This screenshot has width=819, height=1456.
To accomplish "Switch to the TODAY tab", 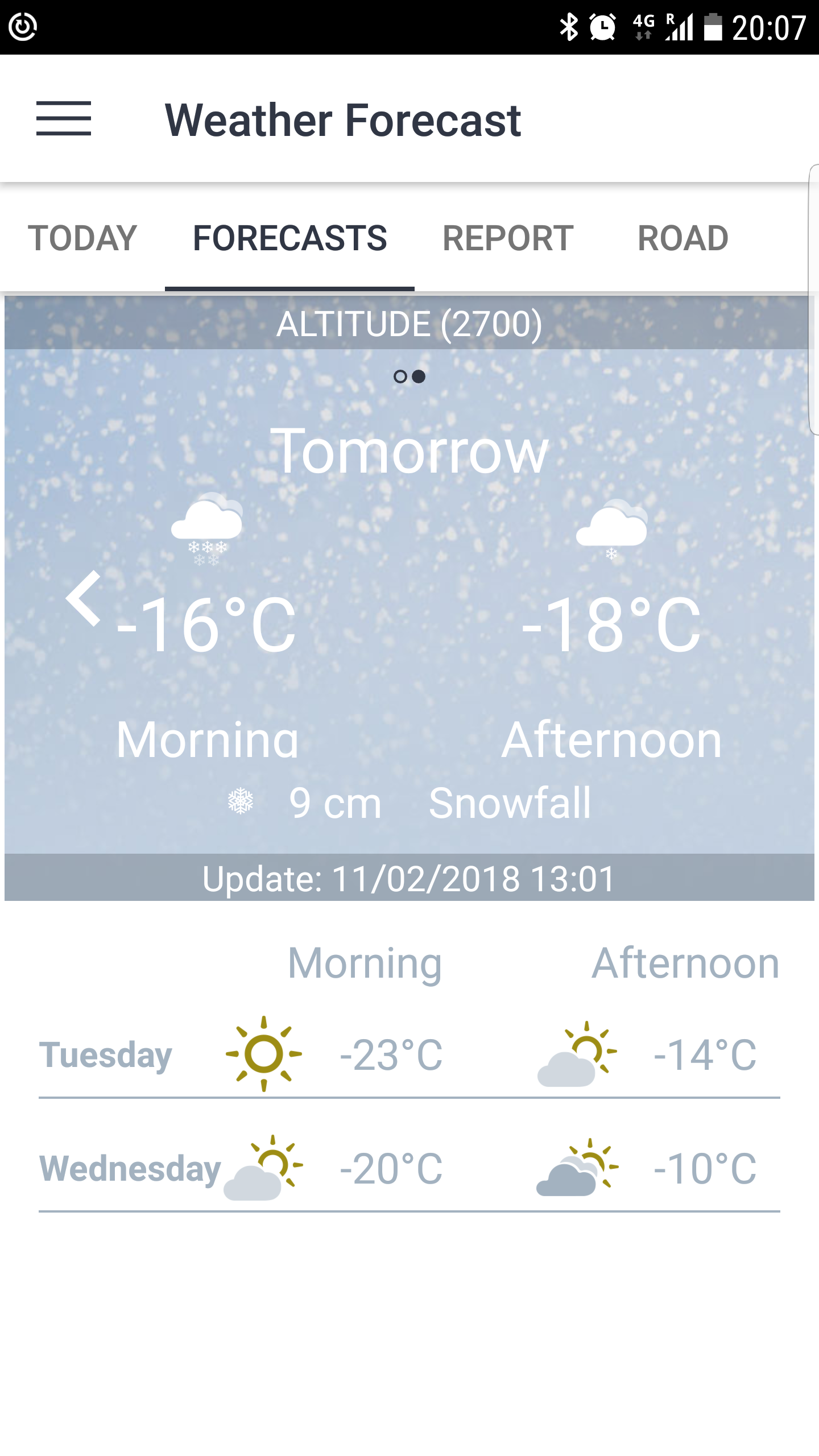I will tap(82, 238).
